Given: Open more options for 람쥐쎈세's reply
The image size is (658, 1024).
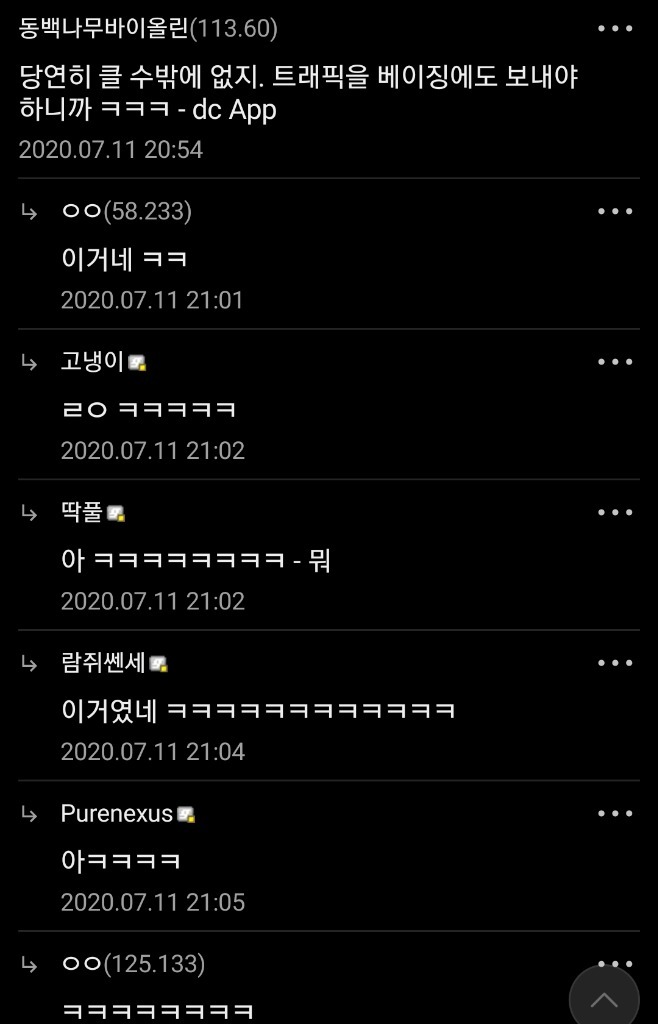Looking at the screenshot, I should [614, 663].
